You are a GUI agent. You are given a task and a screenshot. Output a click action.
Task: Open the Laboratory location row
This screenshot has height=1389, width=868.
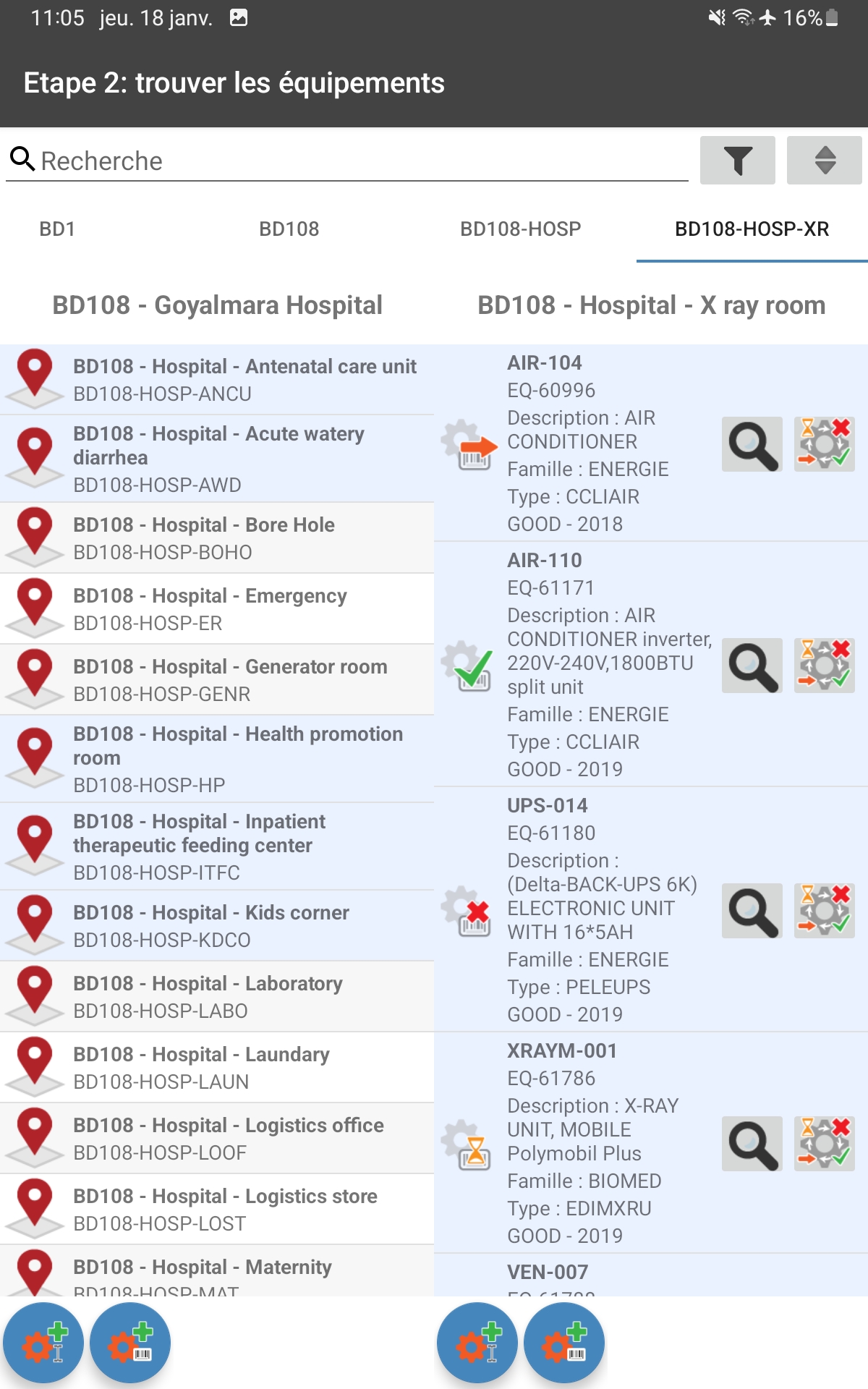[217, 997]
